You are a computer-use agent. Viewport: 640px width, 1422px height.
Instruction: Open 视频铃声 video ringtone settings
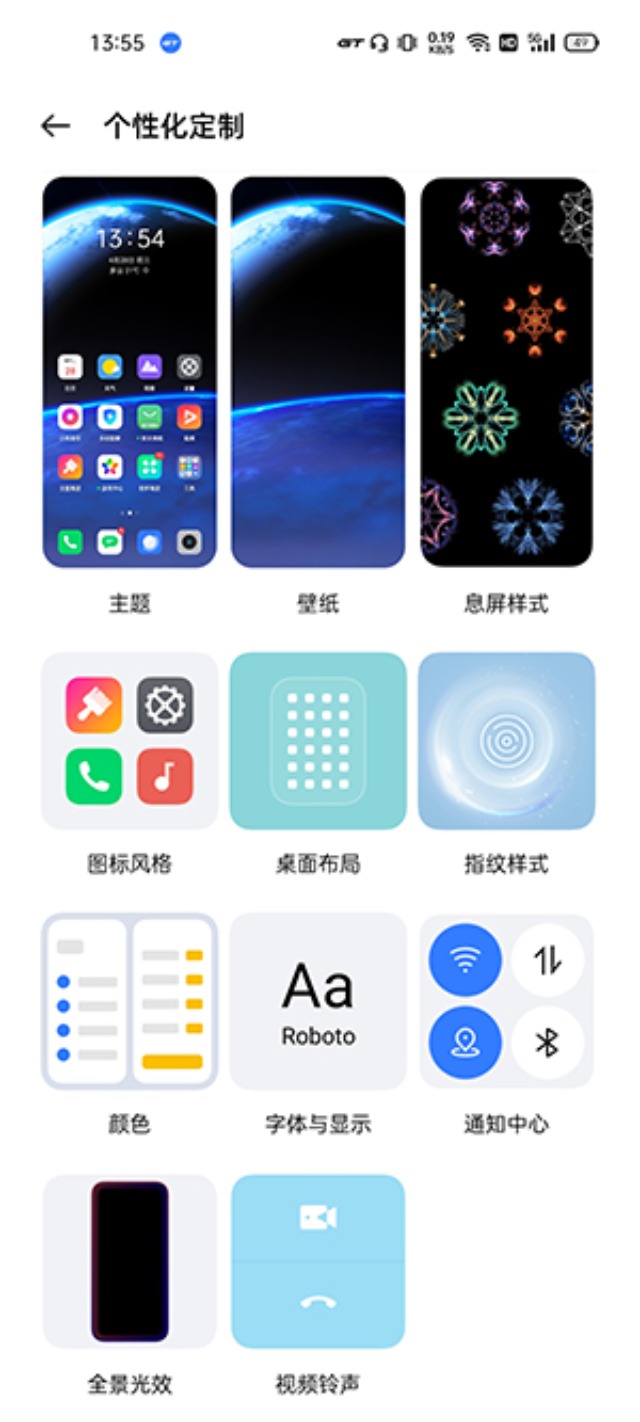point(318,1261)
